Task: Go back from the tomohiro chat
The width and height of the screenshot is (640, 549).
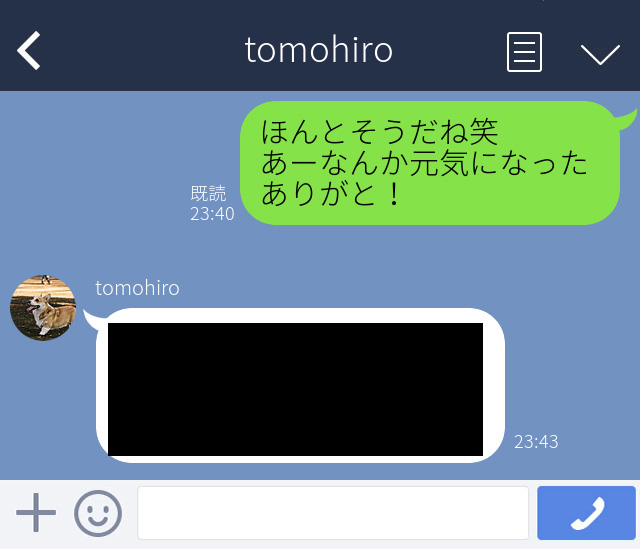Action: pyautogui.click(x=30, y=51)
